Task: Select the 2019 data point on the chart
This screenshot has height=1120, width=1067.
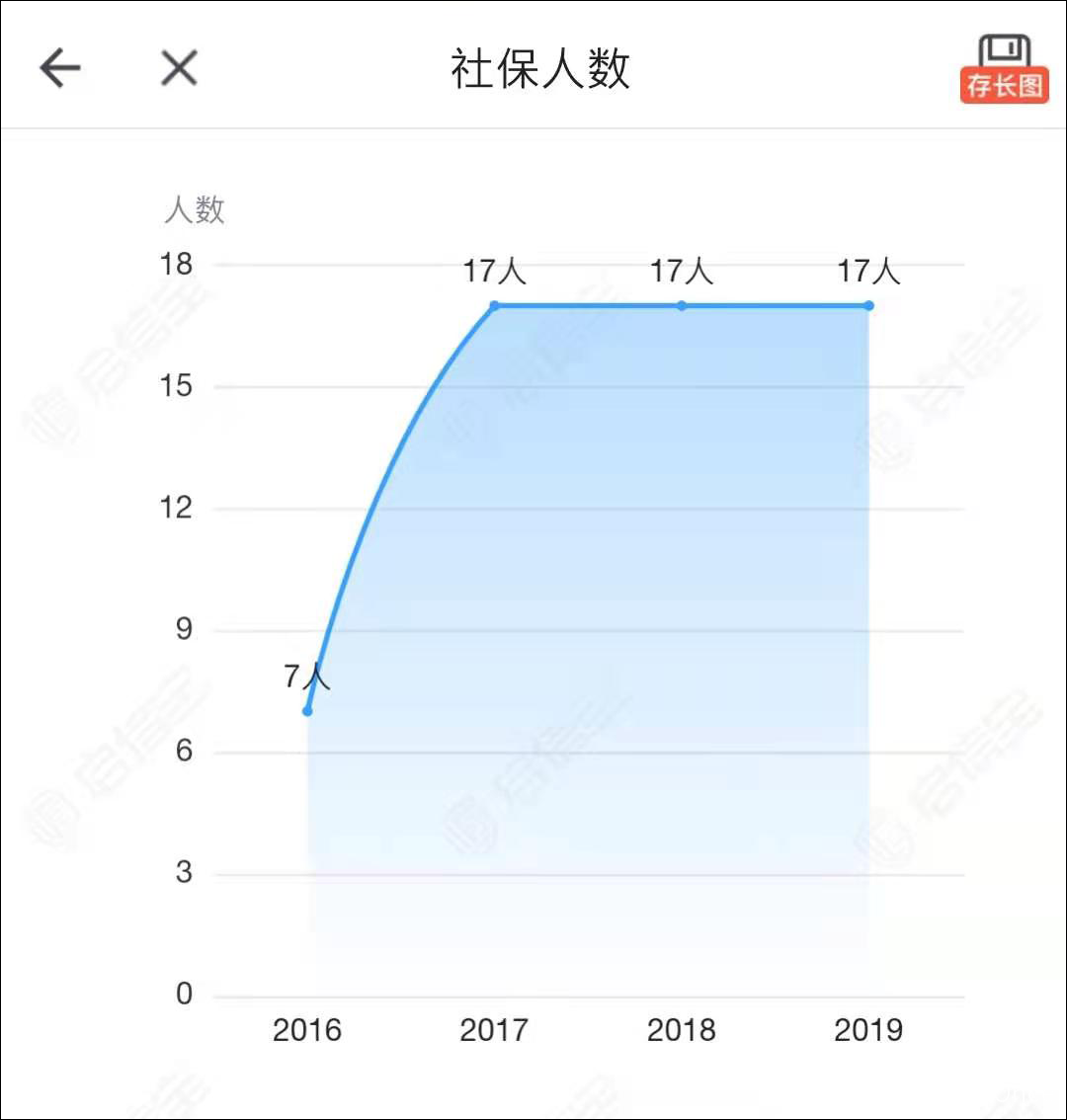Action: click(869, 306)
